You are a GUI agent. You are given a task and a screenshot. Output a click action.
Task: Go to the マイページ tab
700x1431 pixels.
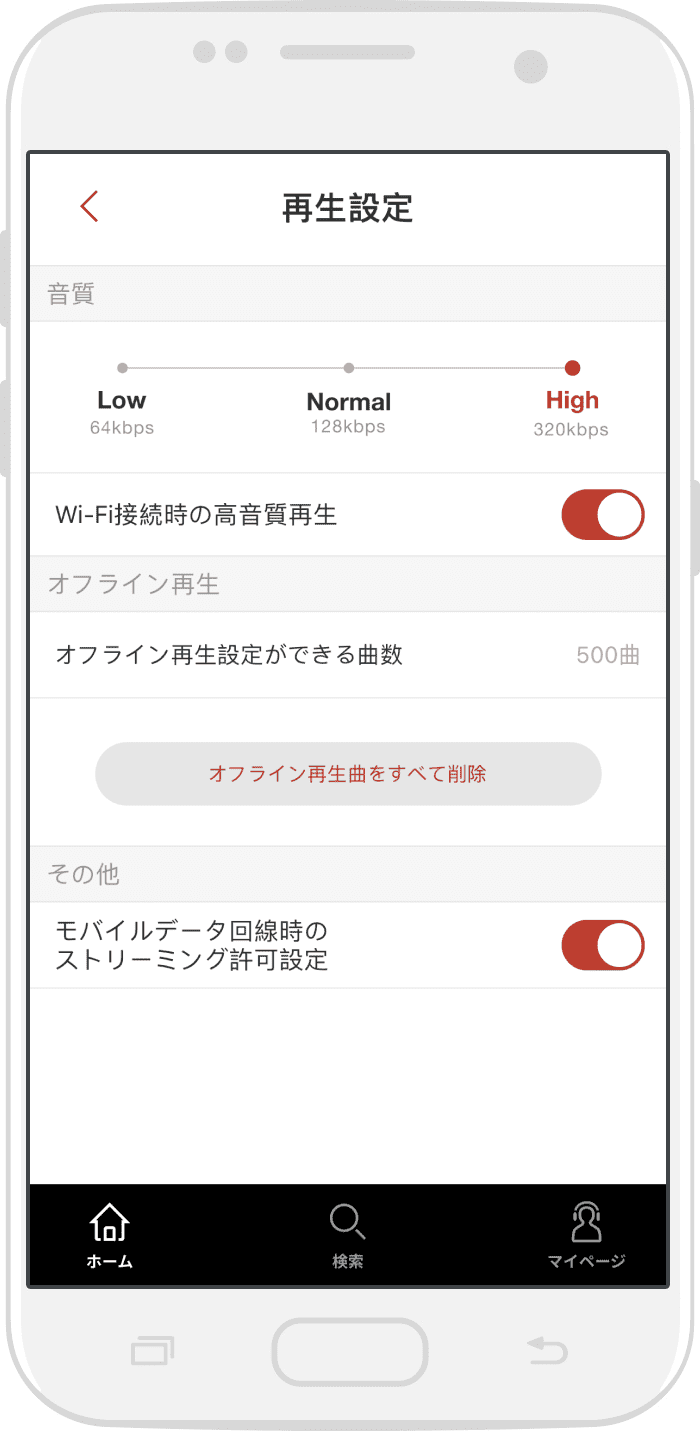click(586, 1236)
